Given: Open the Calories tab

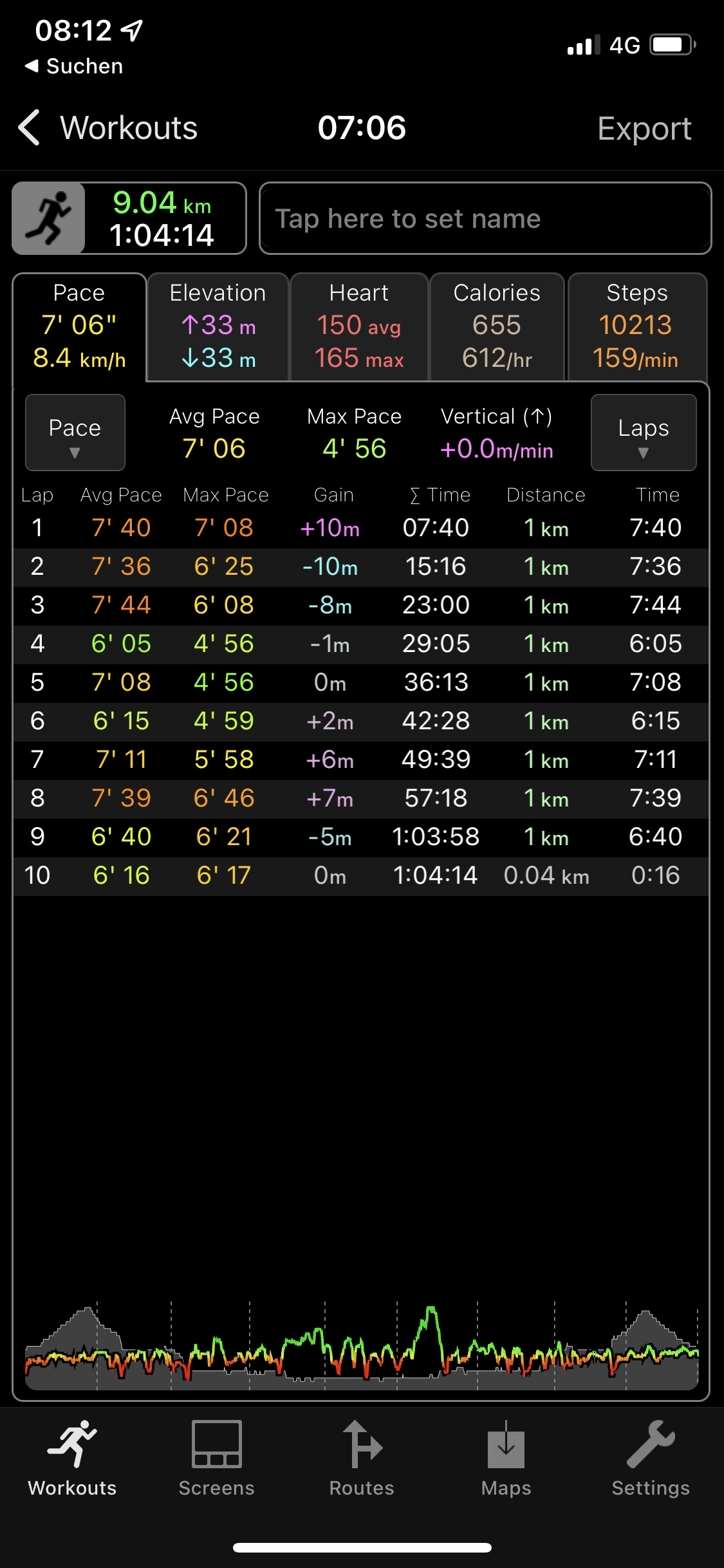Looking at the screenshot, I should pos(497,326).
